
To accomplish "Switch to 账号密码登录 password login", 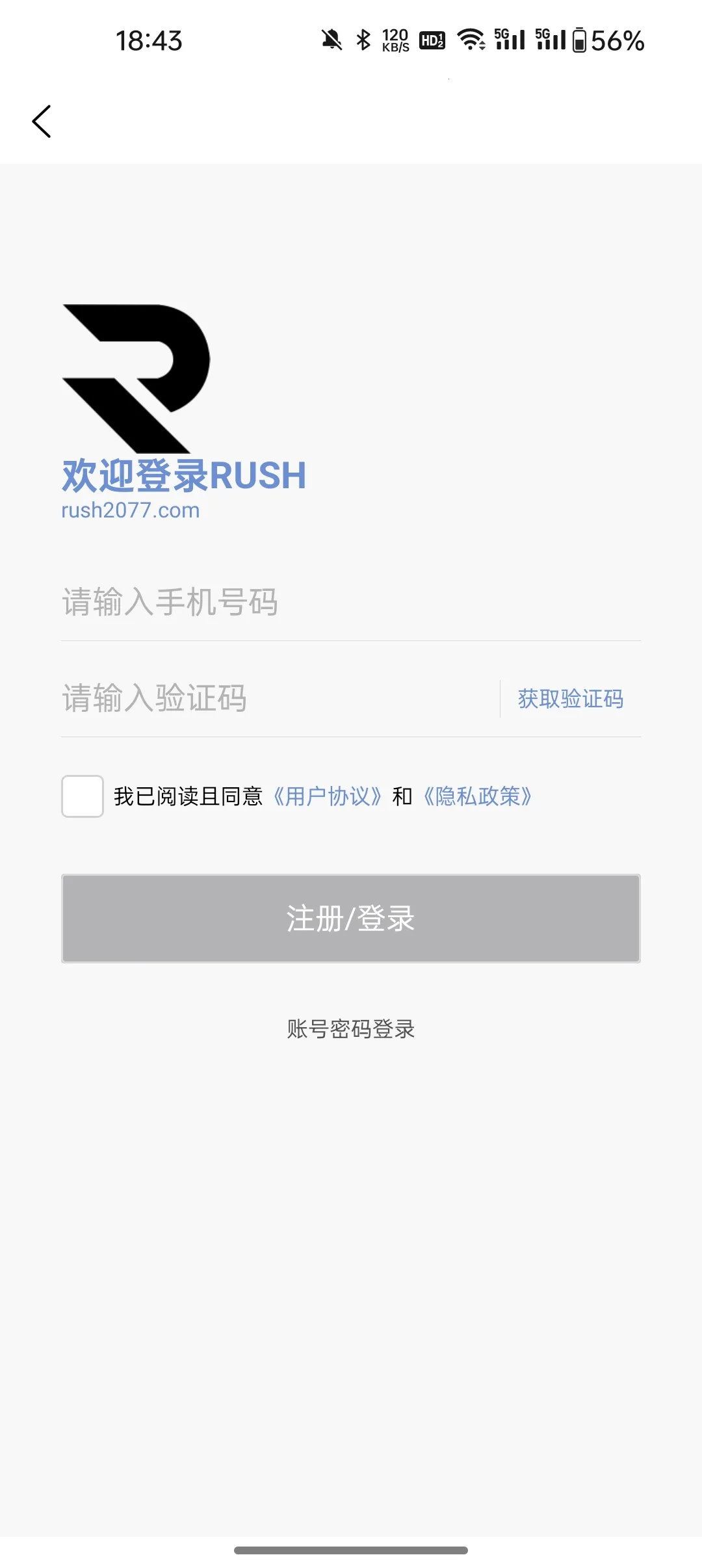I will 351,1029.
